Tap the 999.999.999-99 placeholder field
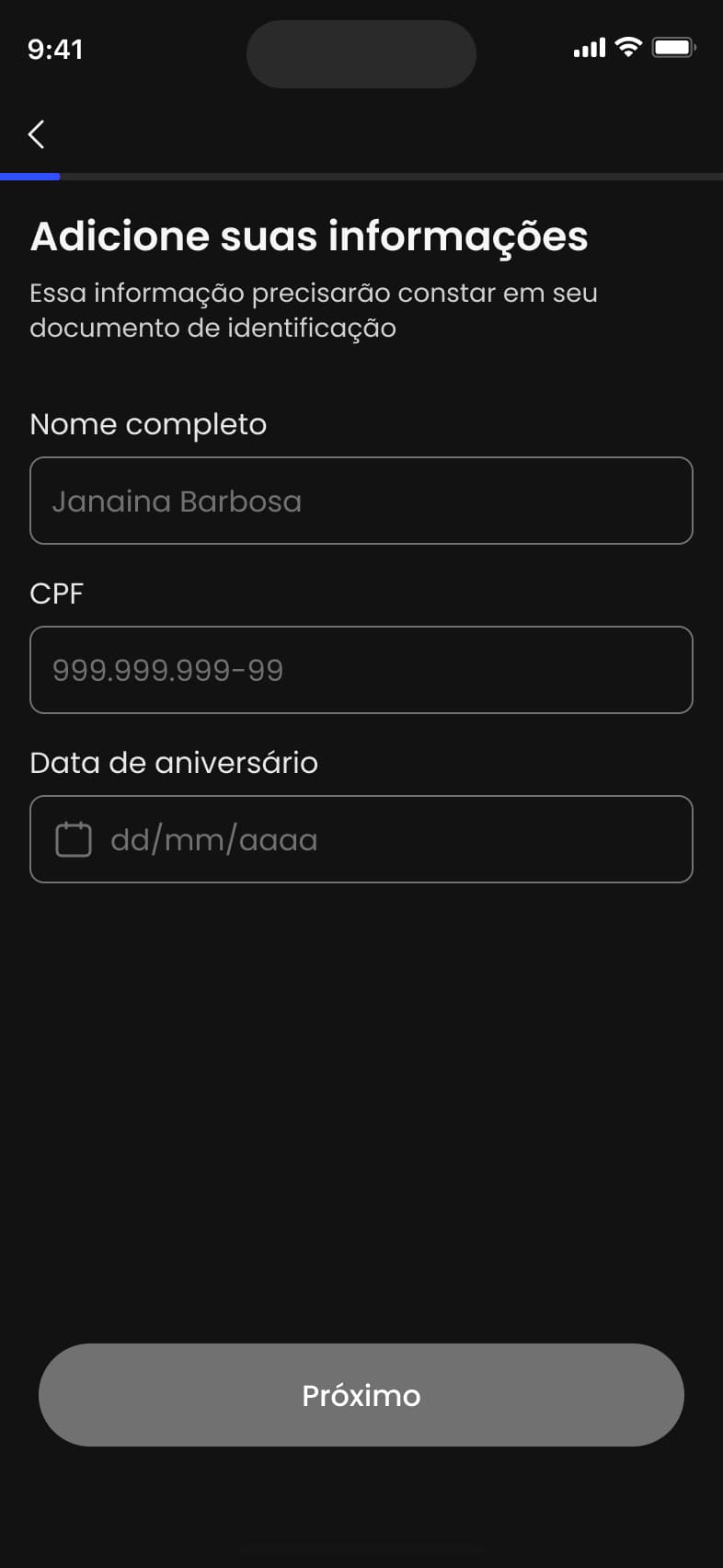This screenshot has width=723, height=1568. [x=361, y=670]
